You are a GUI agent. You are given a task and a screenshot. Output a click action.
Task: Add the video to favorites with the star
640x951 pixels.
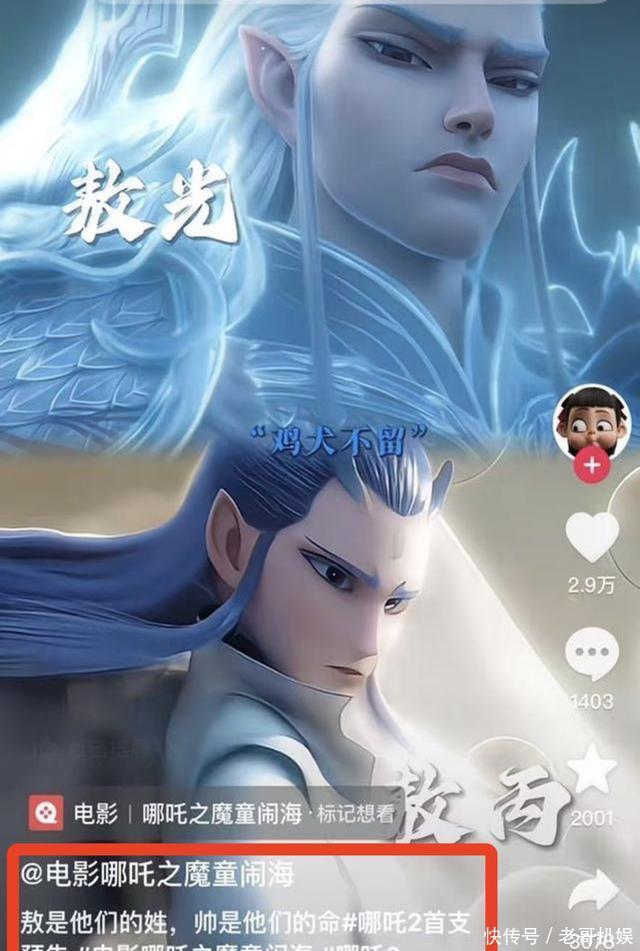click(x=592, y=773)
